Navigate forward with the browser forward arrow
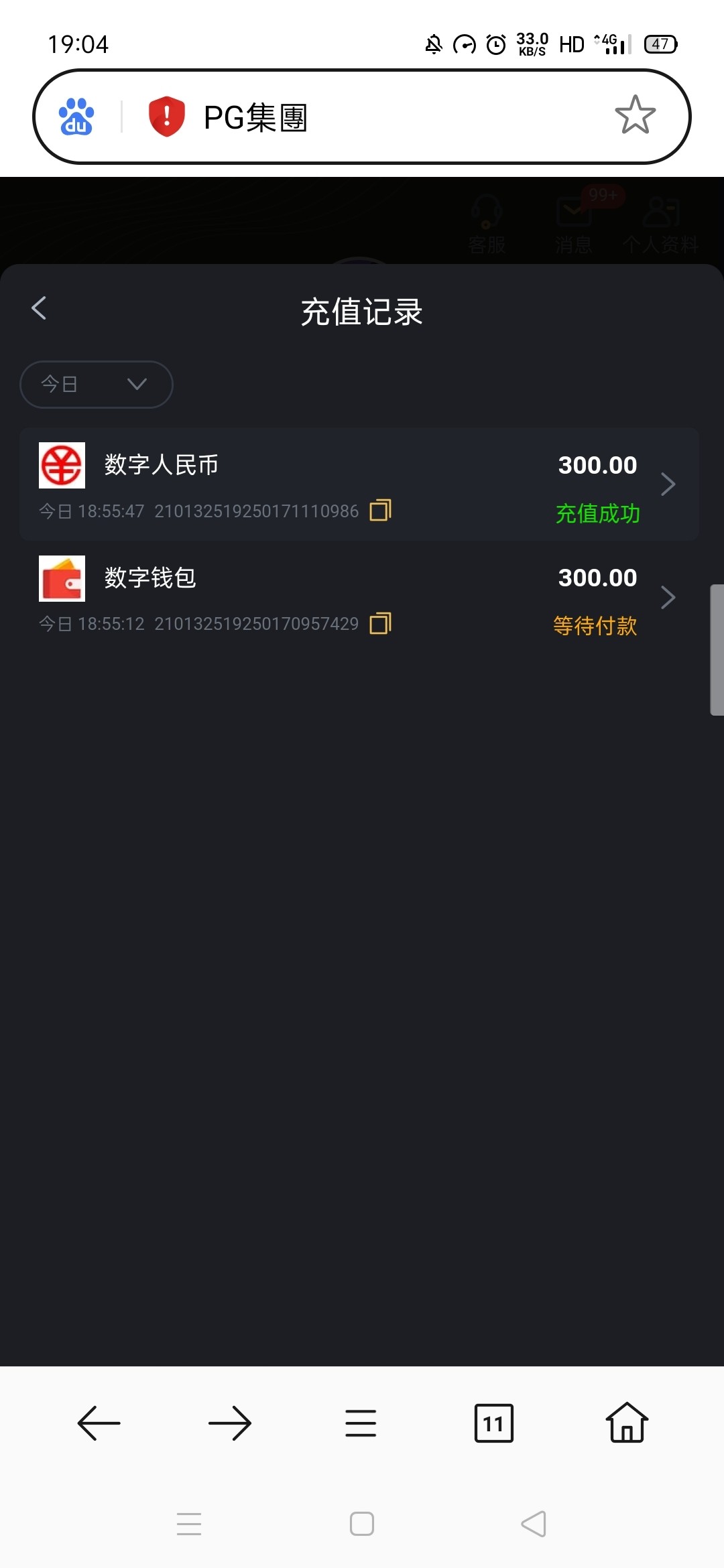Screen dimensions: 724x1568 pyautogui.click(x=230, y=1423)
